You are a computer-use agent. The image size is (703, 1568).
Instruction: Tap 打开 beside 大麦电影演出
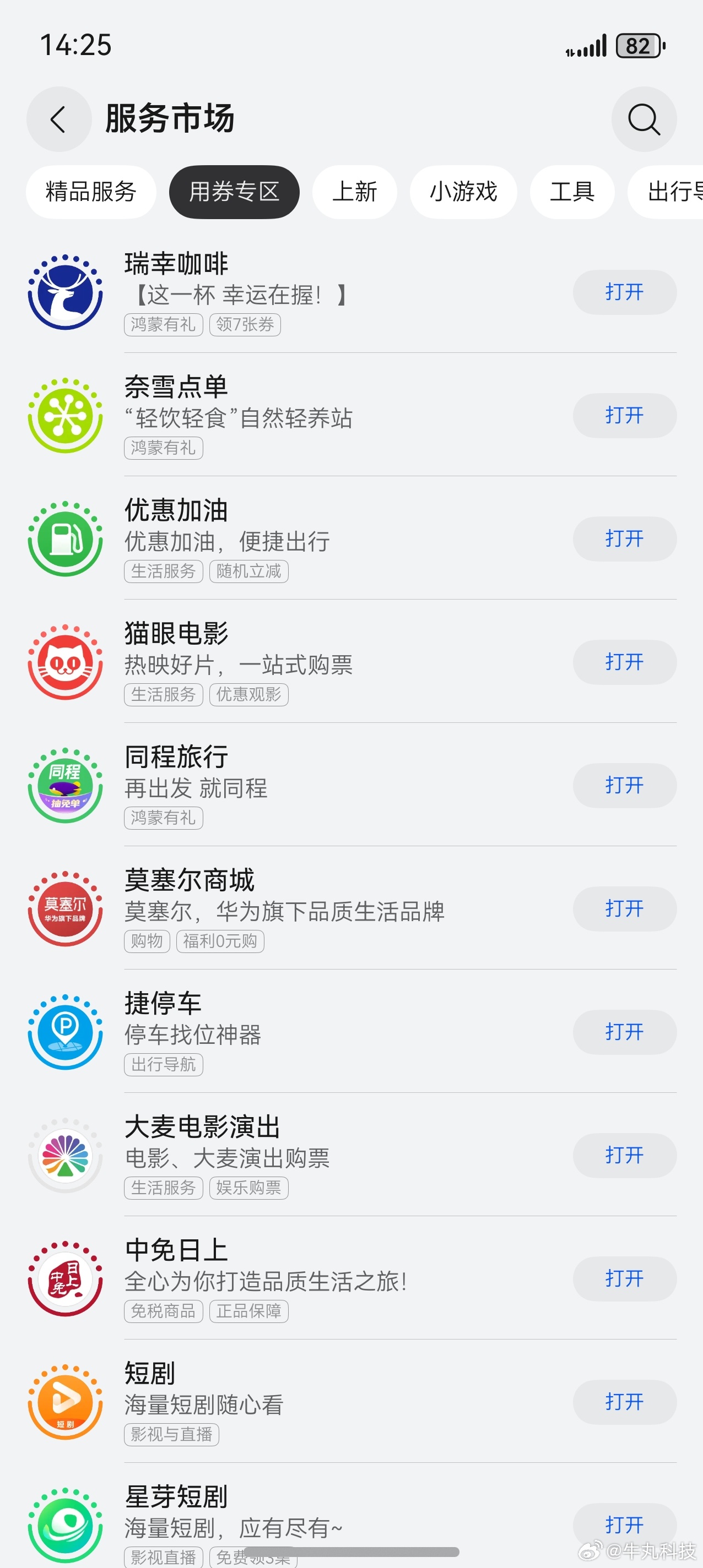624,1155
